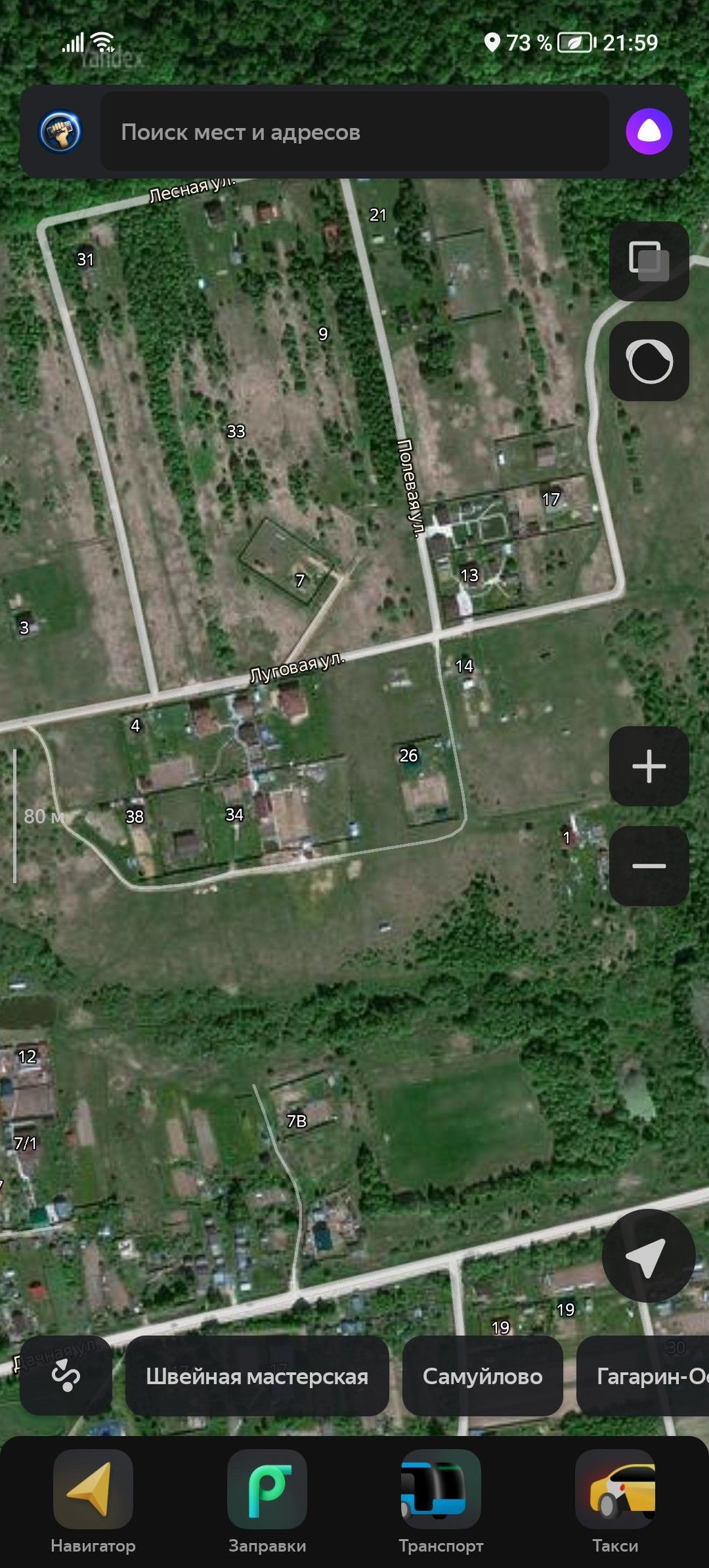
Task: Open the profile avatar menu
Action: click(60, 132)
